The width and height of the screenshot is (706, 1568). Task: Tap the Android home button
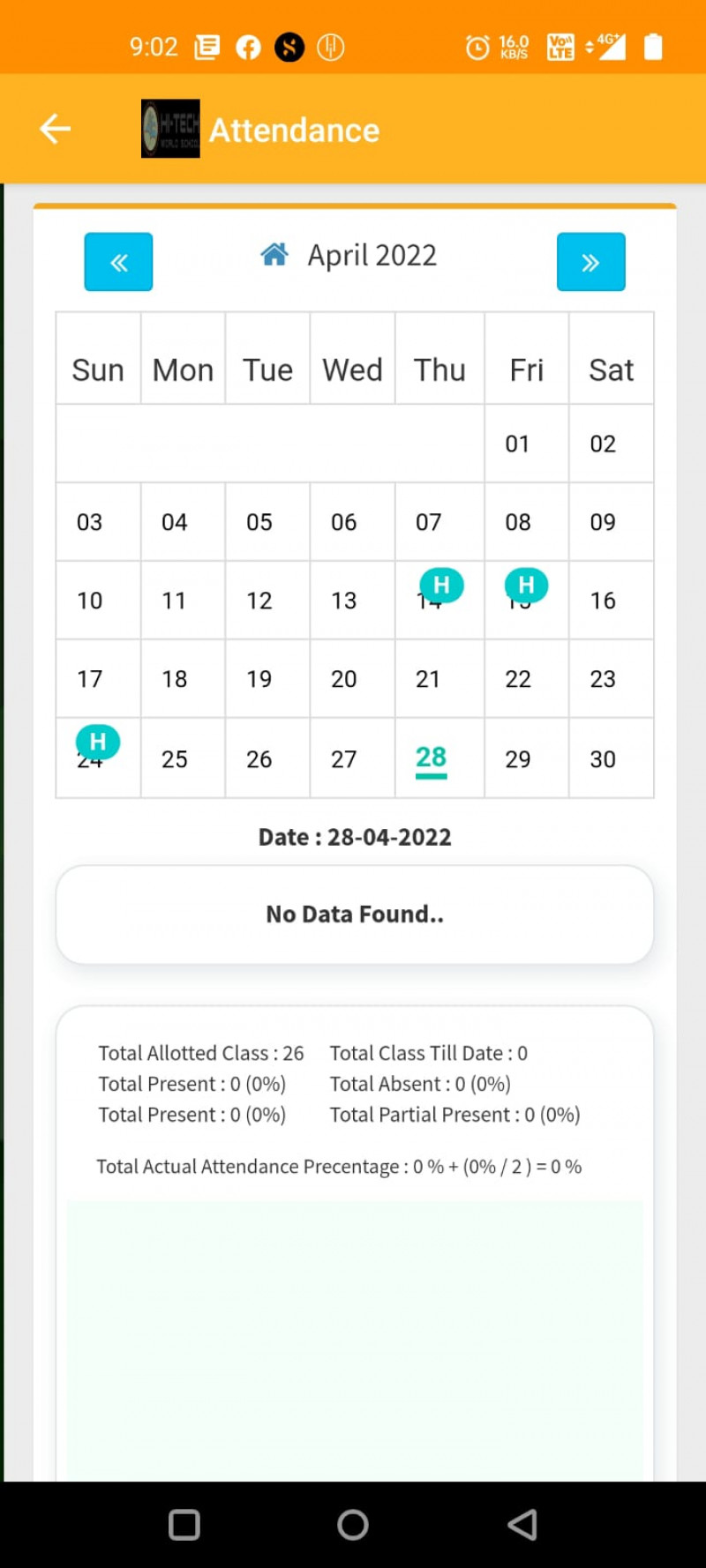pos(353,1525)
